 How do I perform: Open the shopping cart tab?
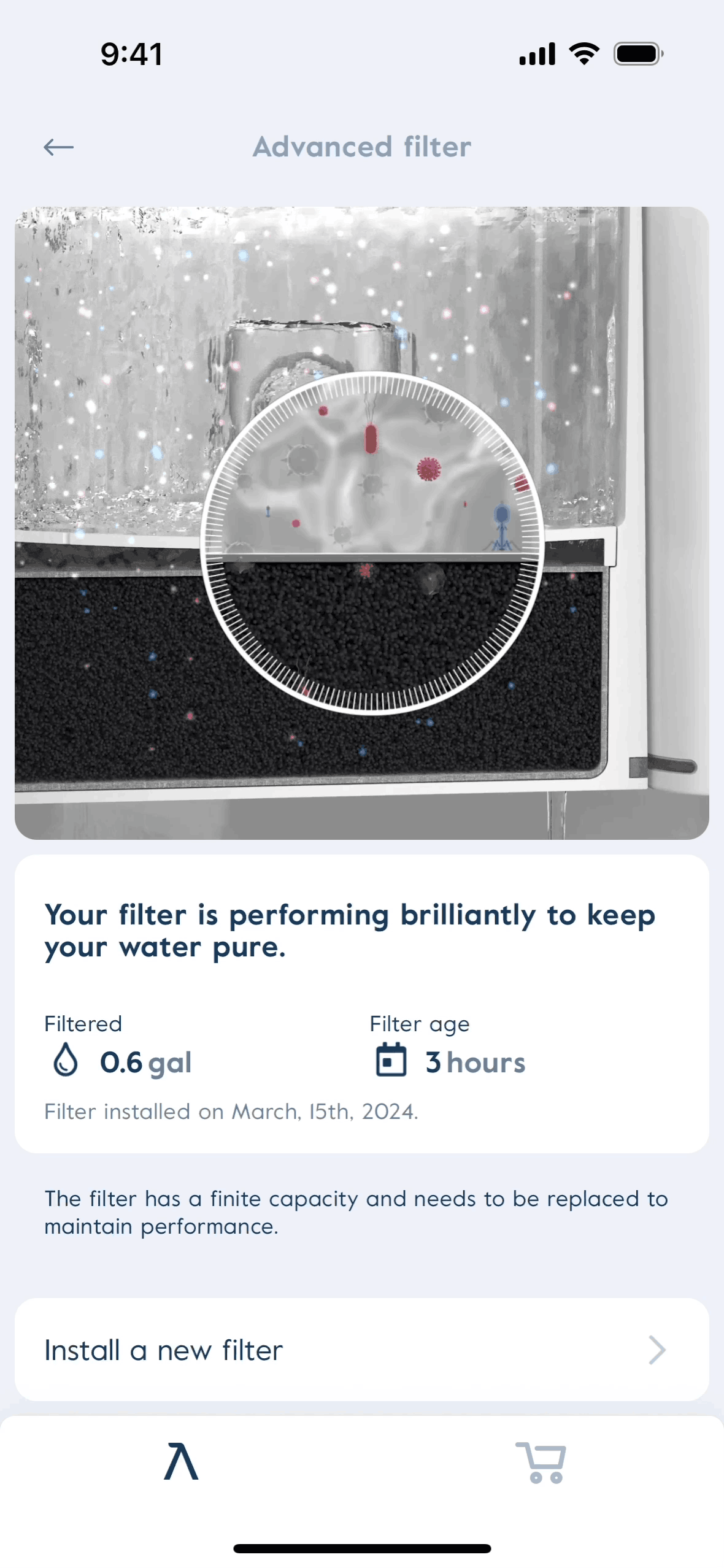[x=541, y=1462]
